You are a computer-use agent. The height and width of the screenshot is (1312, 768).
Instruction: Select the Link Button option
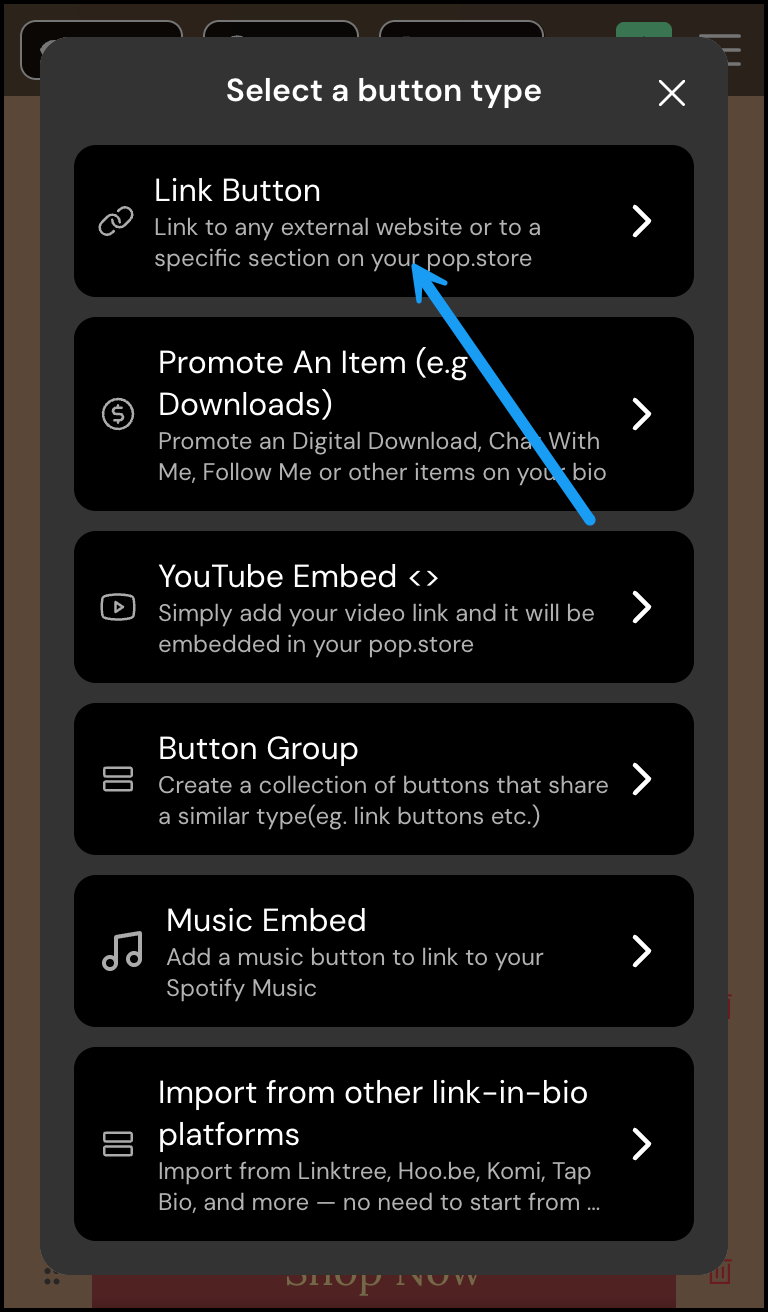point(383,221)
